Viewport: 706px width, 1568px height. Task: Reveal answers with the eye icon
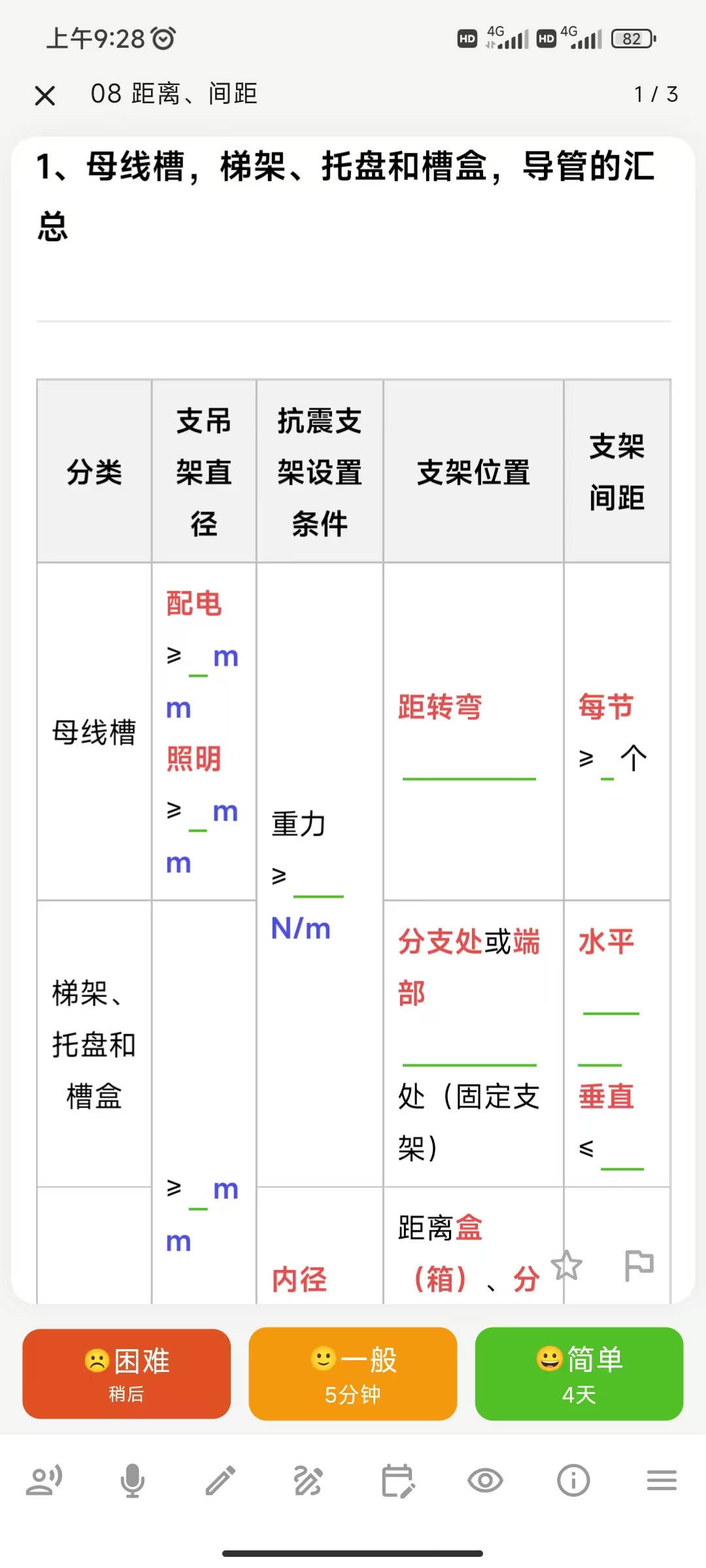click(485, 1480)
